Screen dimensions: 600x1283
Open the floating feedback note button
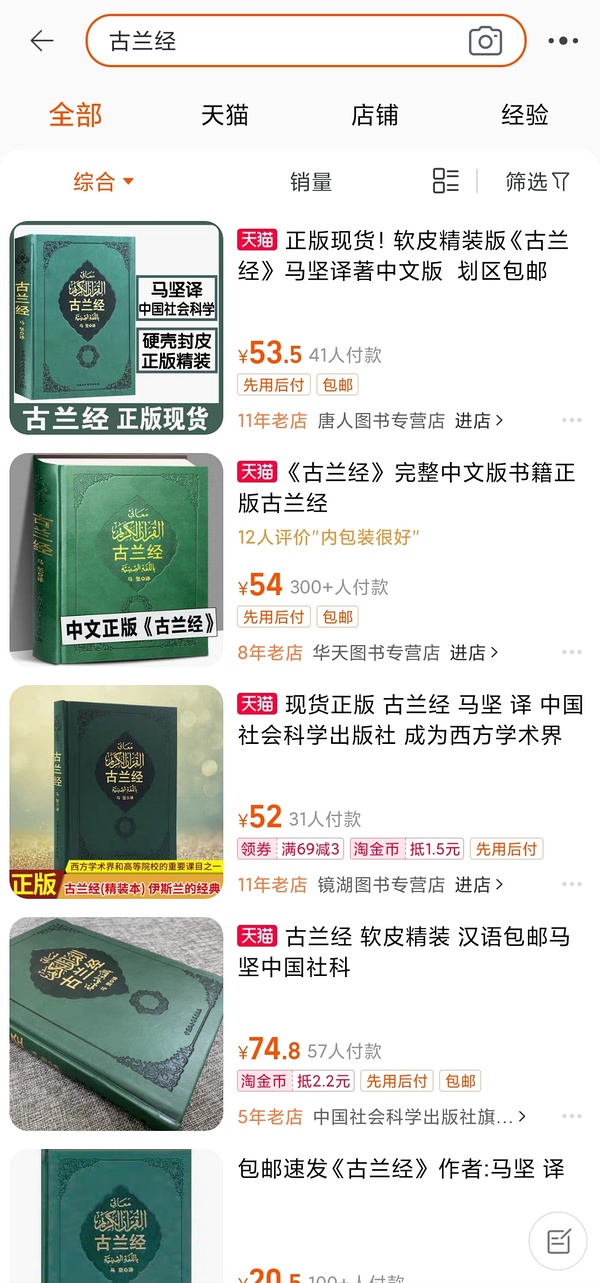tap(558, 1241)
